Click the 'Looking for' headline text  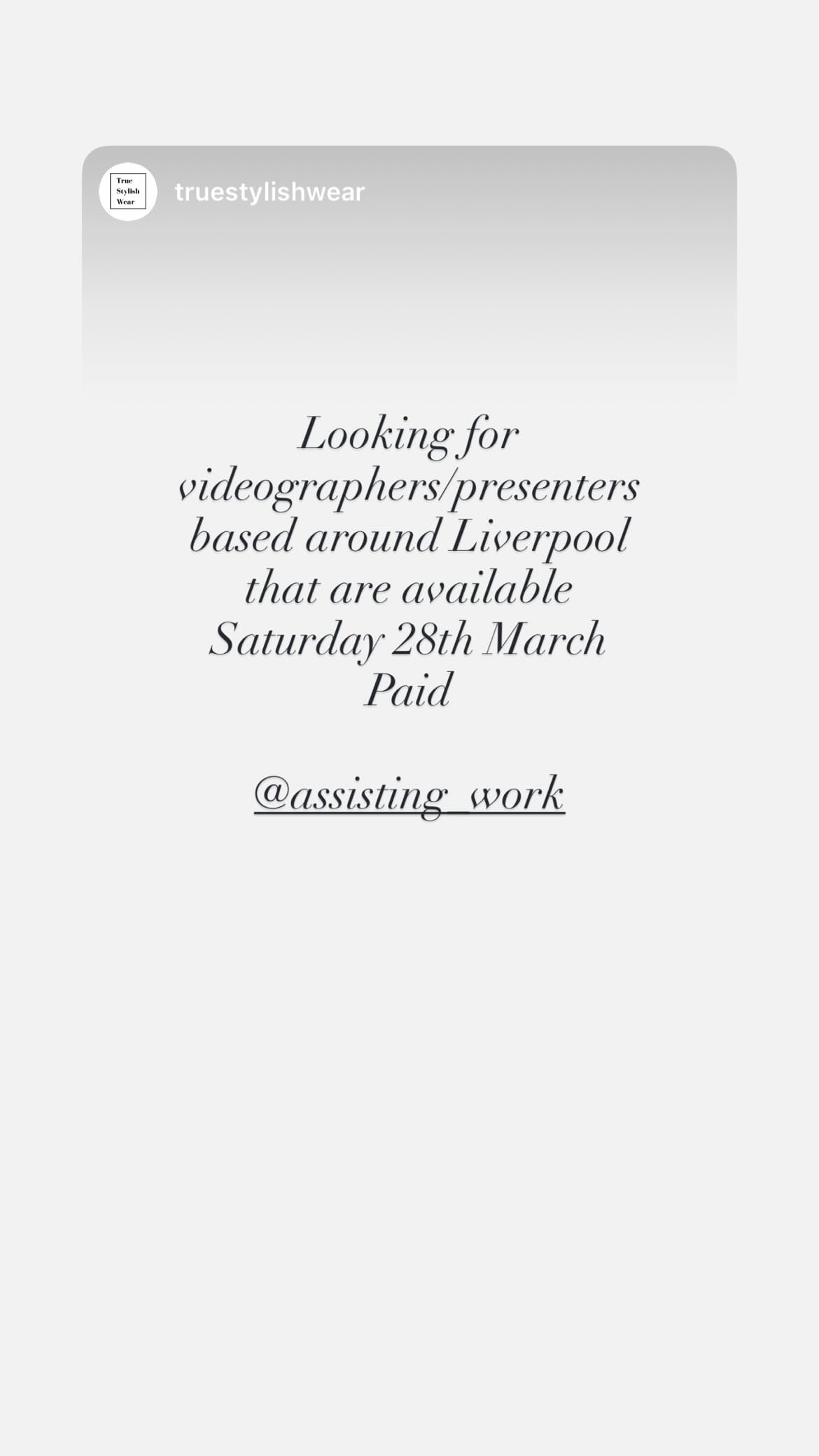(x=409, y=434)
